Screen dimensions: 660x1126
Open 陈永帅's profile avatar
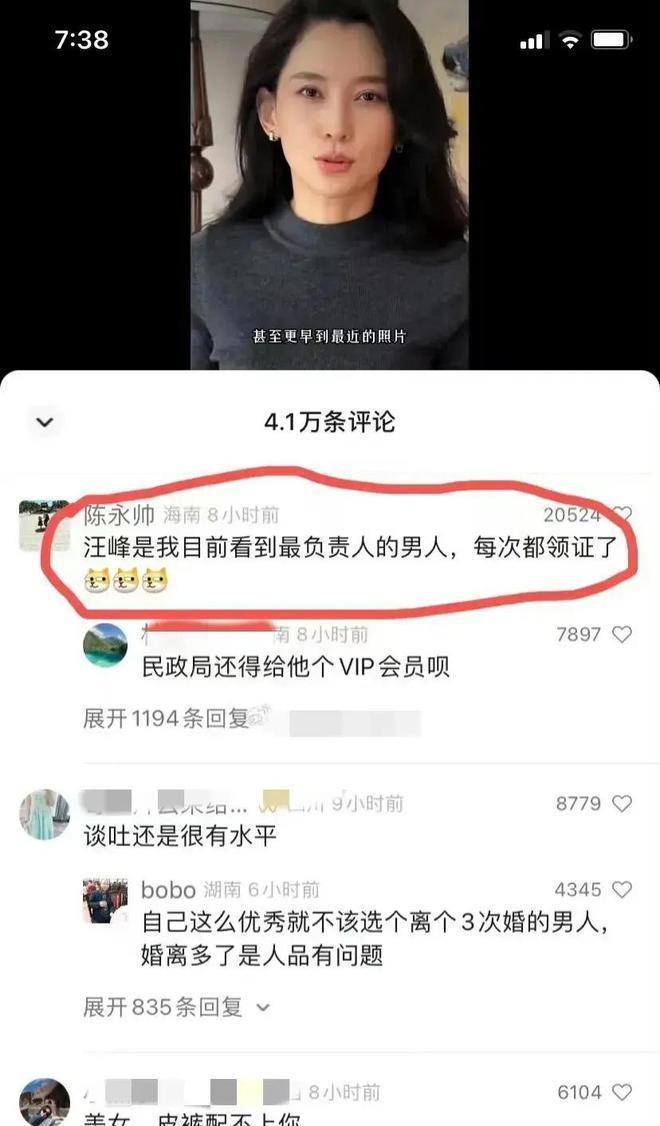(44, 526)
